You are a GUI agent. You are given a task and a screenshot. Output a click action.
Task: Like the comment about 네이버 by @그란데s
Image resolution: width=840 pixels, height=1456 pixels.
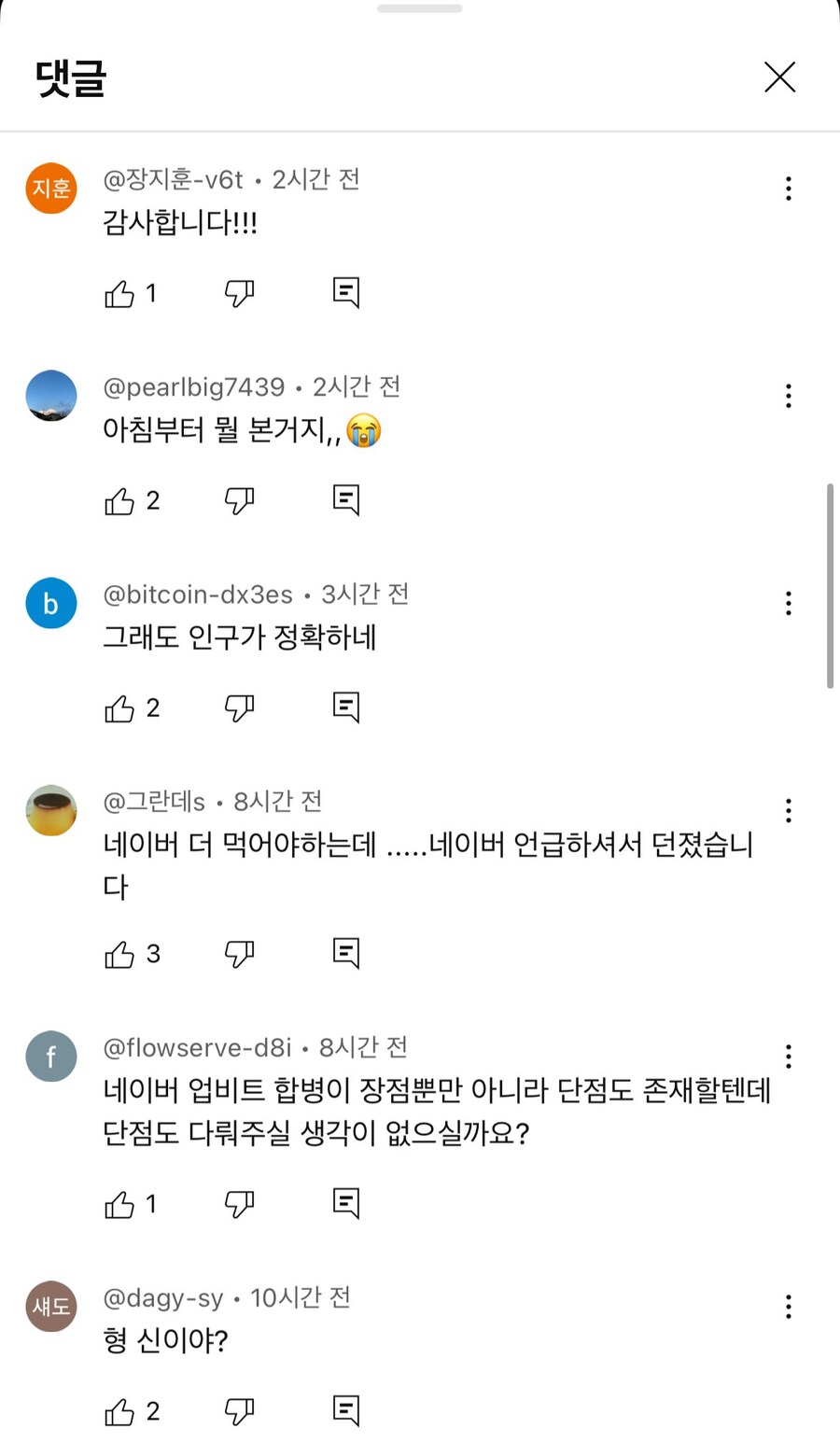point(119,954)
